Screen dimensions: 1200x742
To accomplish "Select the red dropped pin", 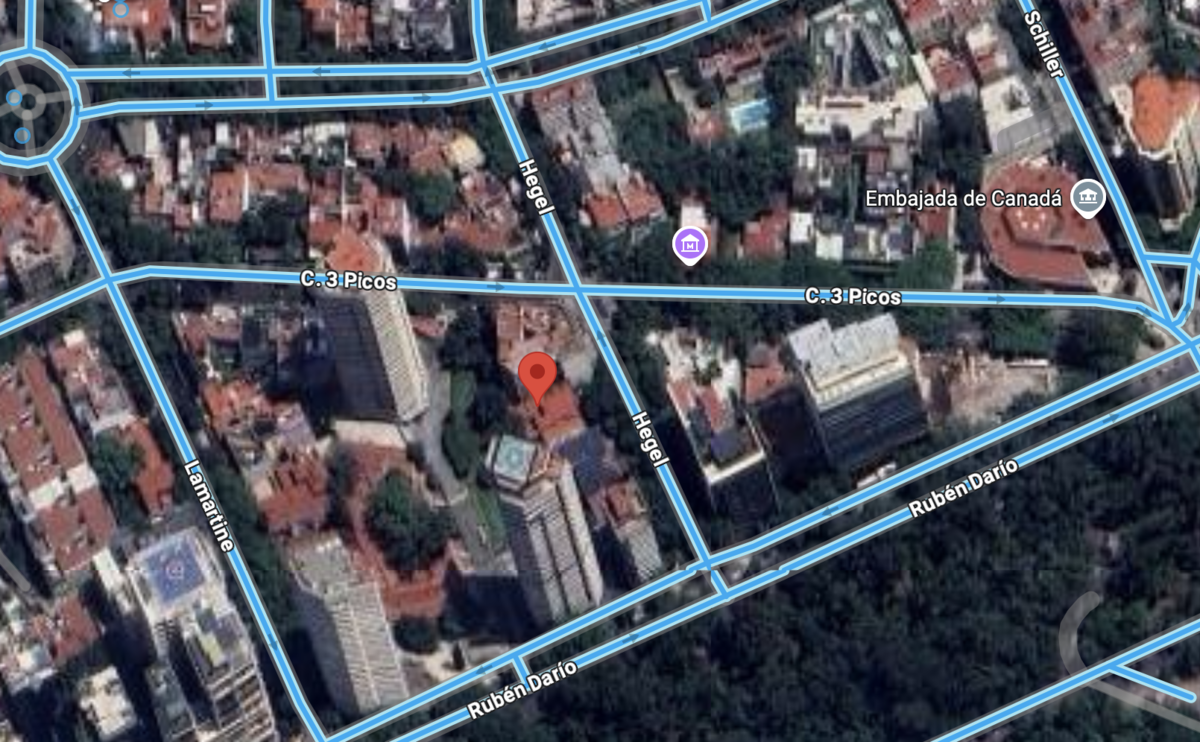I will 538,376.
